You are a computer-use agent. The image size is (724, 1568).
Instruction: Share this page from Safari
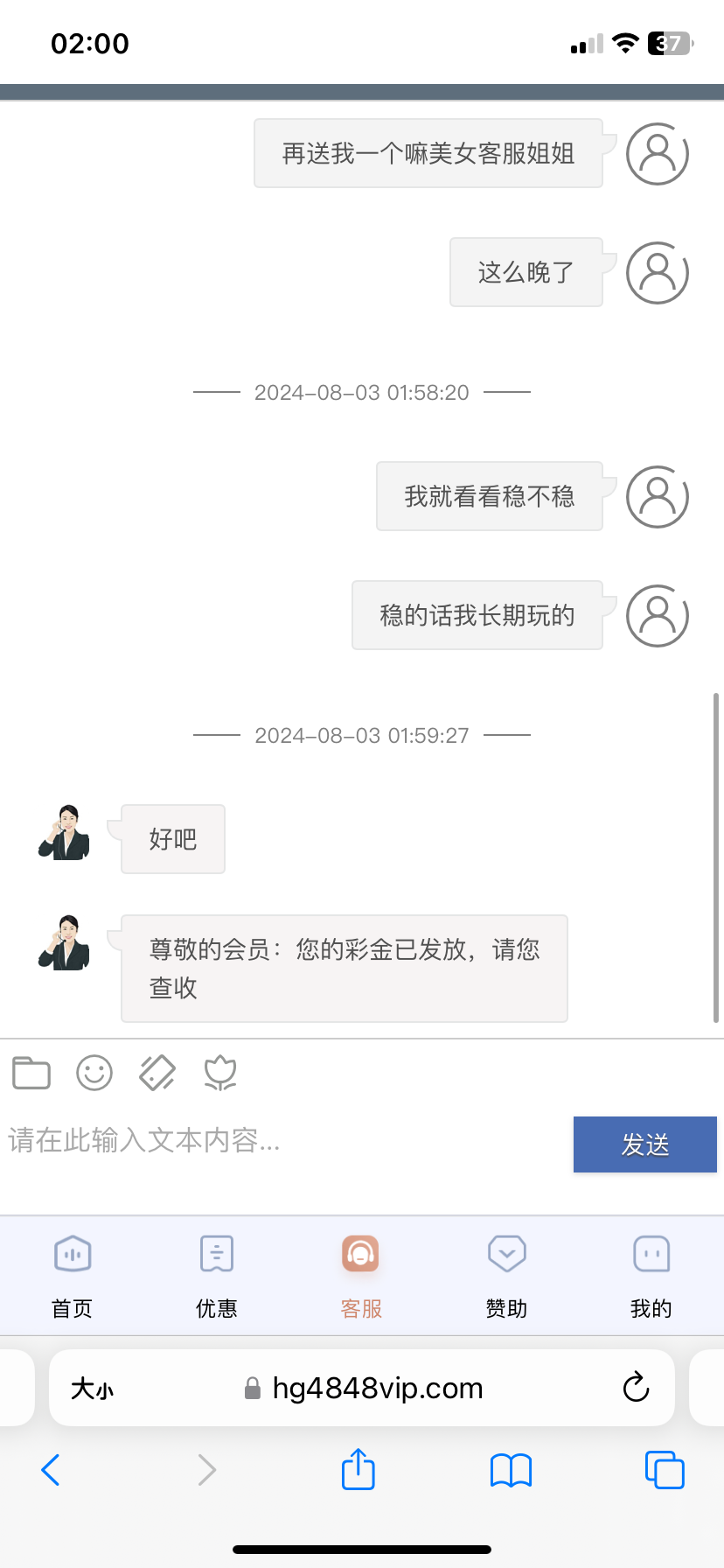[359, 1469]
